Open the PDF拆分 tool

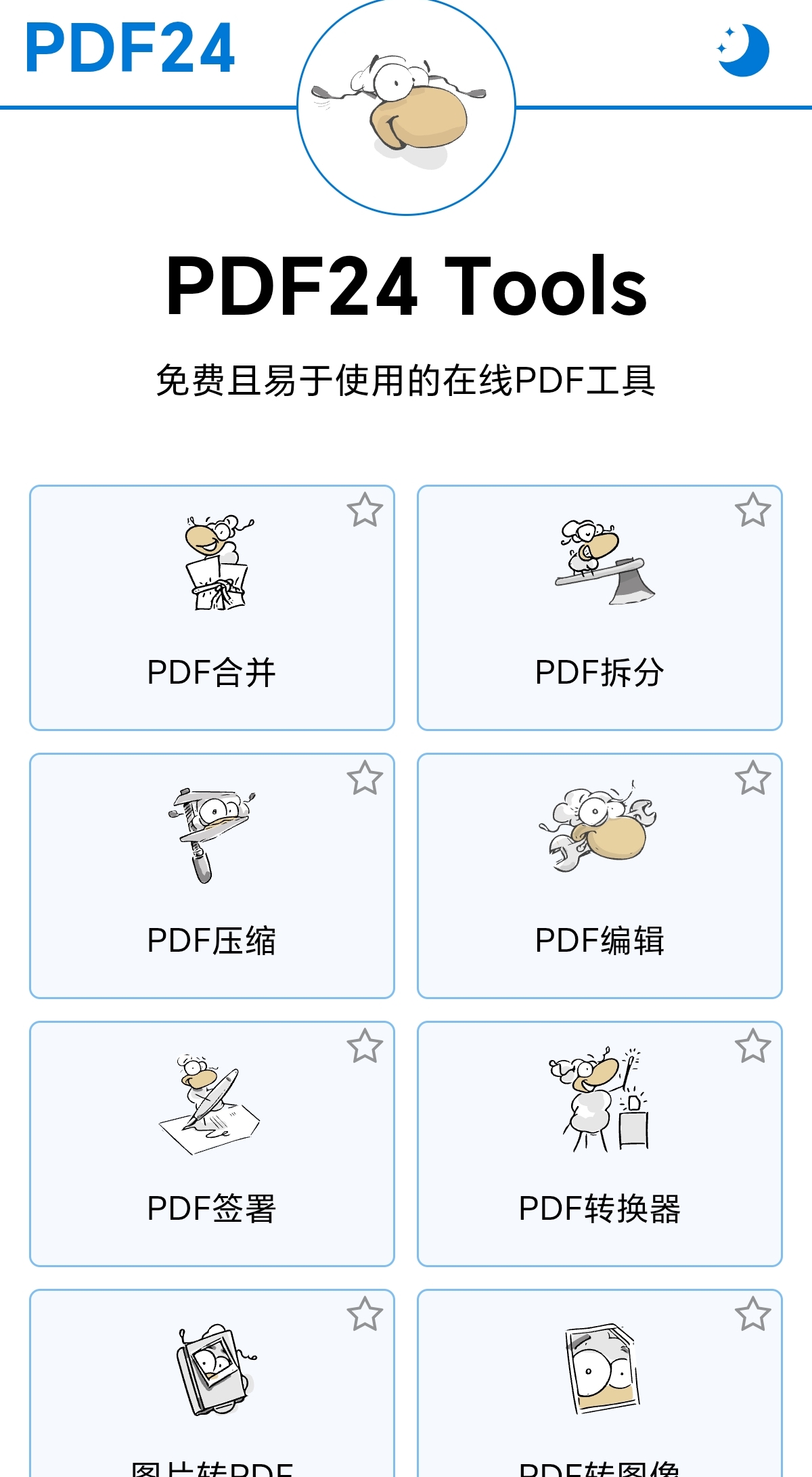point(600,609)
